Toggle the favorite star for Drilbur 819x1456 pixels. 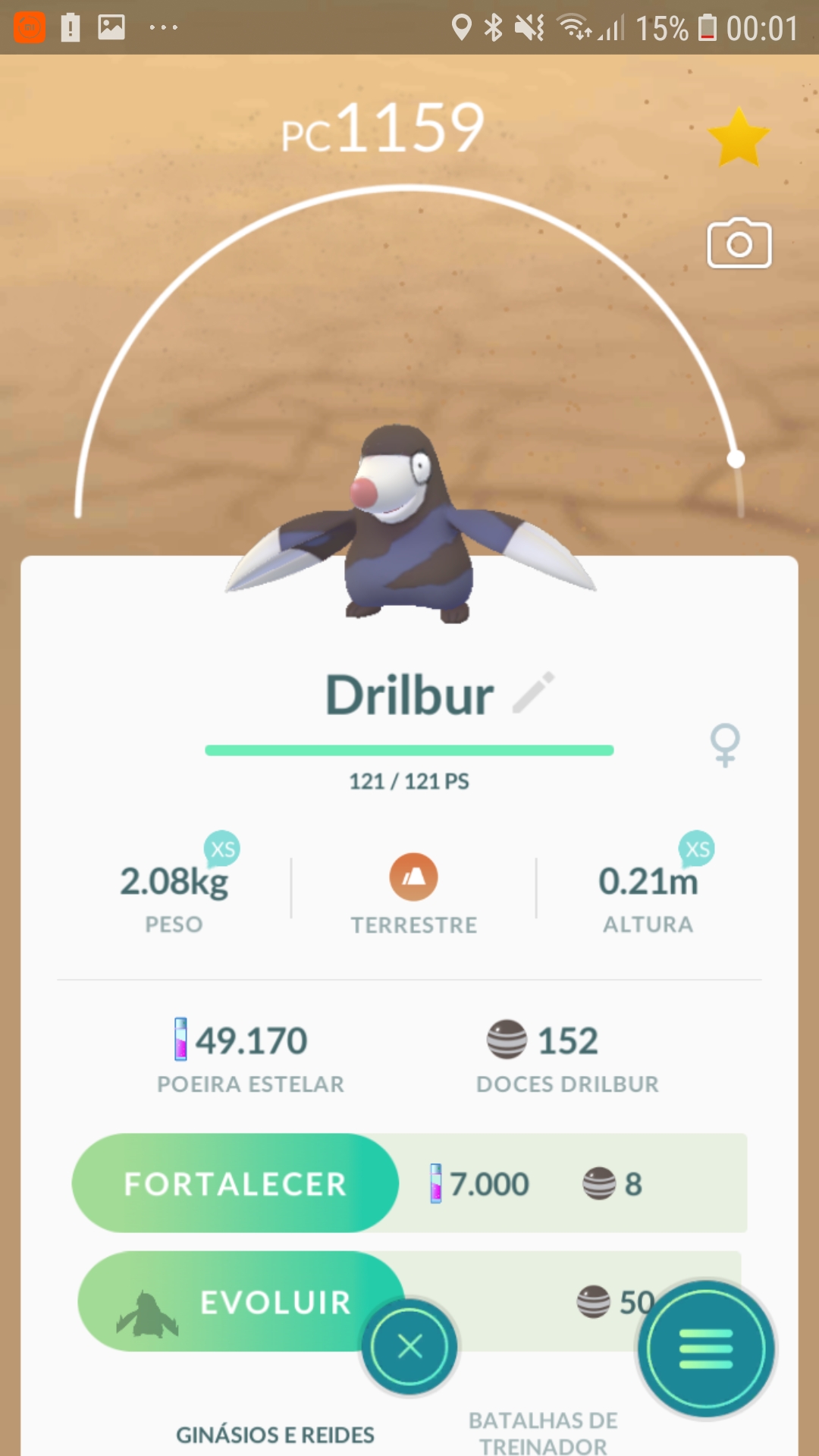[x=738, y=138]
